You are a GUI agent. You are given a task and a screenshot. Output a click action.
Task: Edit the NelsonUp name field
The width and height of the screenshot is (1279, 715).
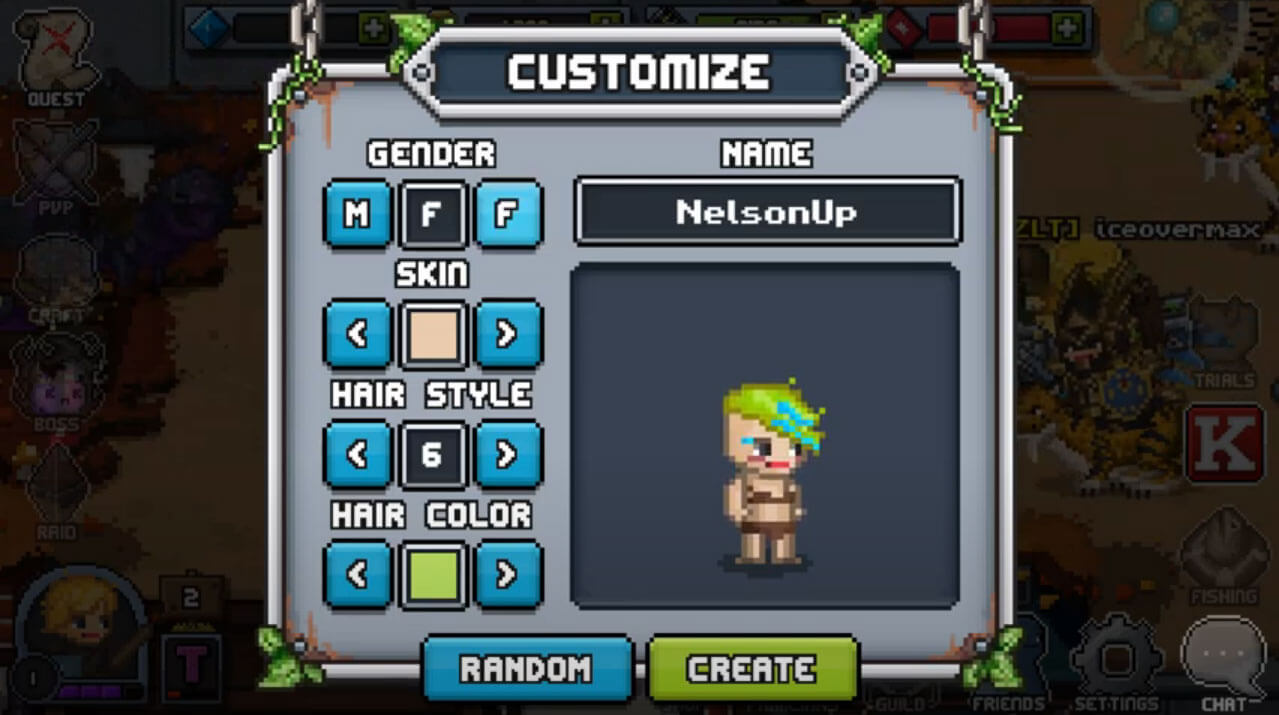[767, 211]
